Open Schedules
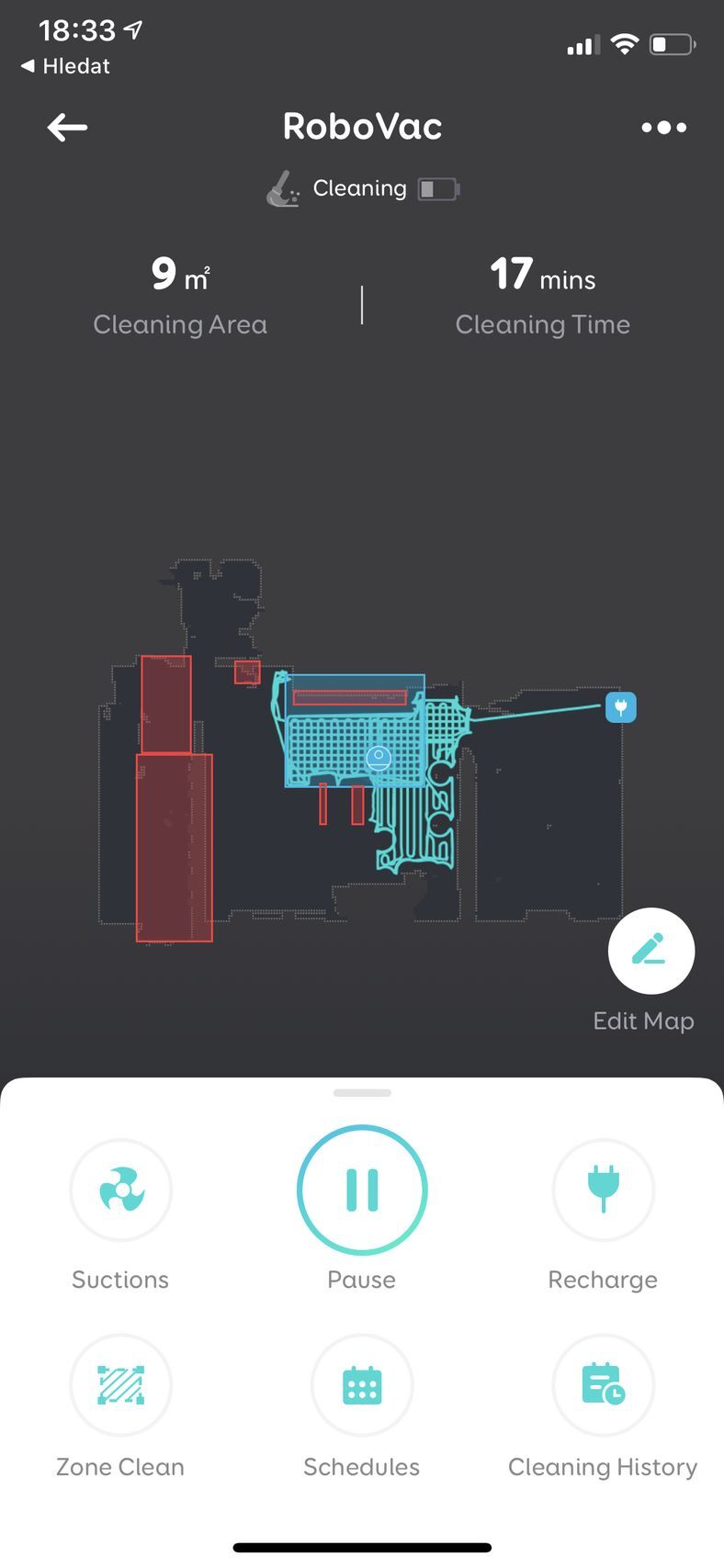Viewport: 724px width, 1568px height. point(362,1385)
